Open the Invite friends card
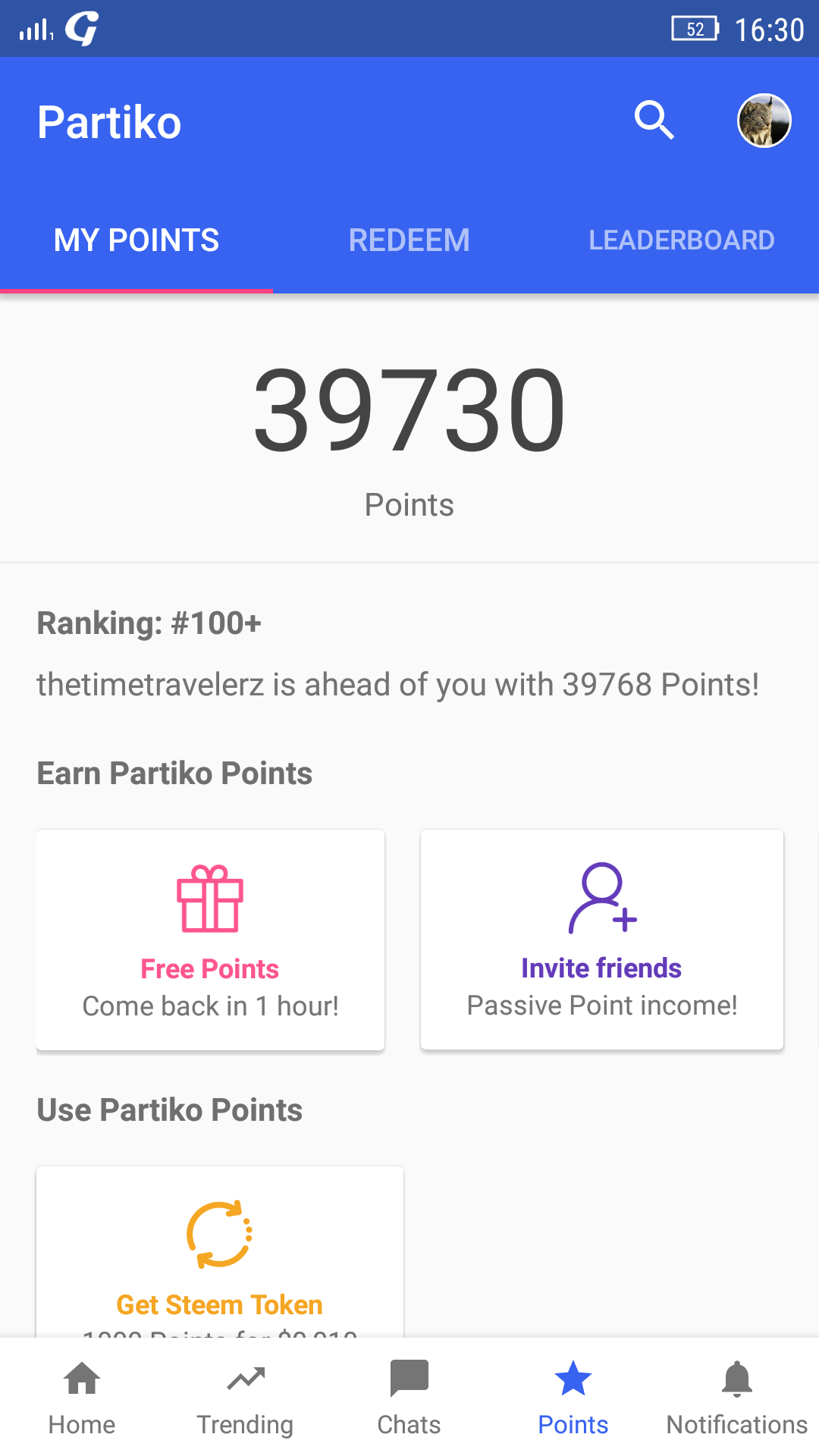The height and width of the screenshot is (1456, 819). (601, 940)
